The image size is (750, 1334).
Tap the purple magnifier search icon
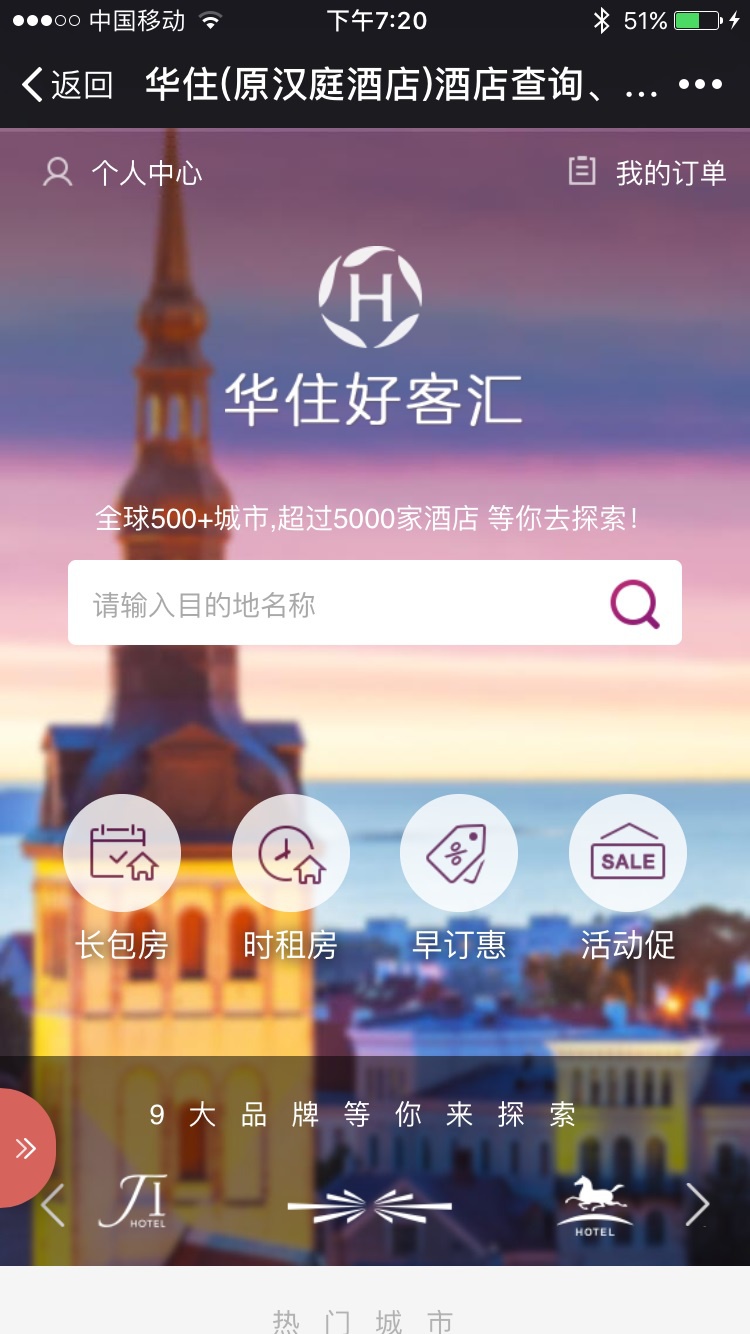pyautogui.click(x=634, y=603)
